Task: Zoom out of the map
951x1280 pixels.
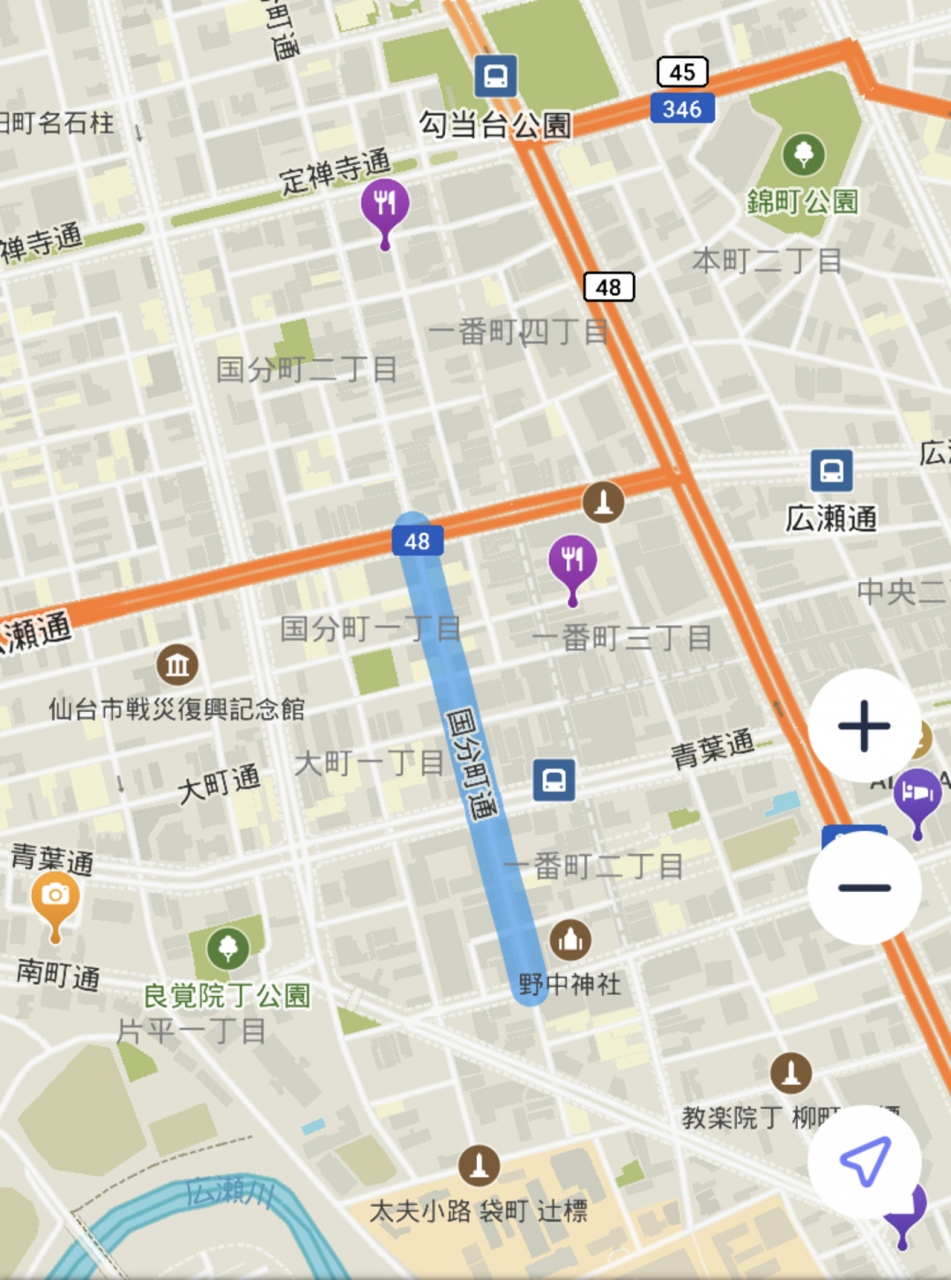Action: 864,887
